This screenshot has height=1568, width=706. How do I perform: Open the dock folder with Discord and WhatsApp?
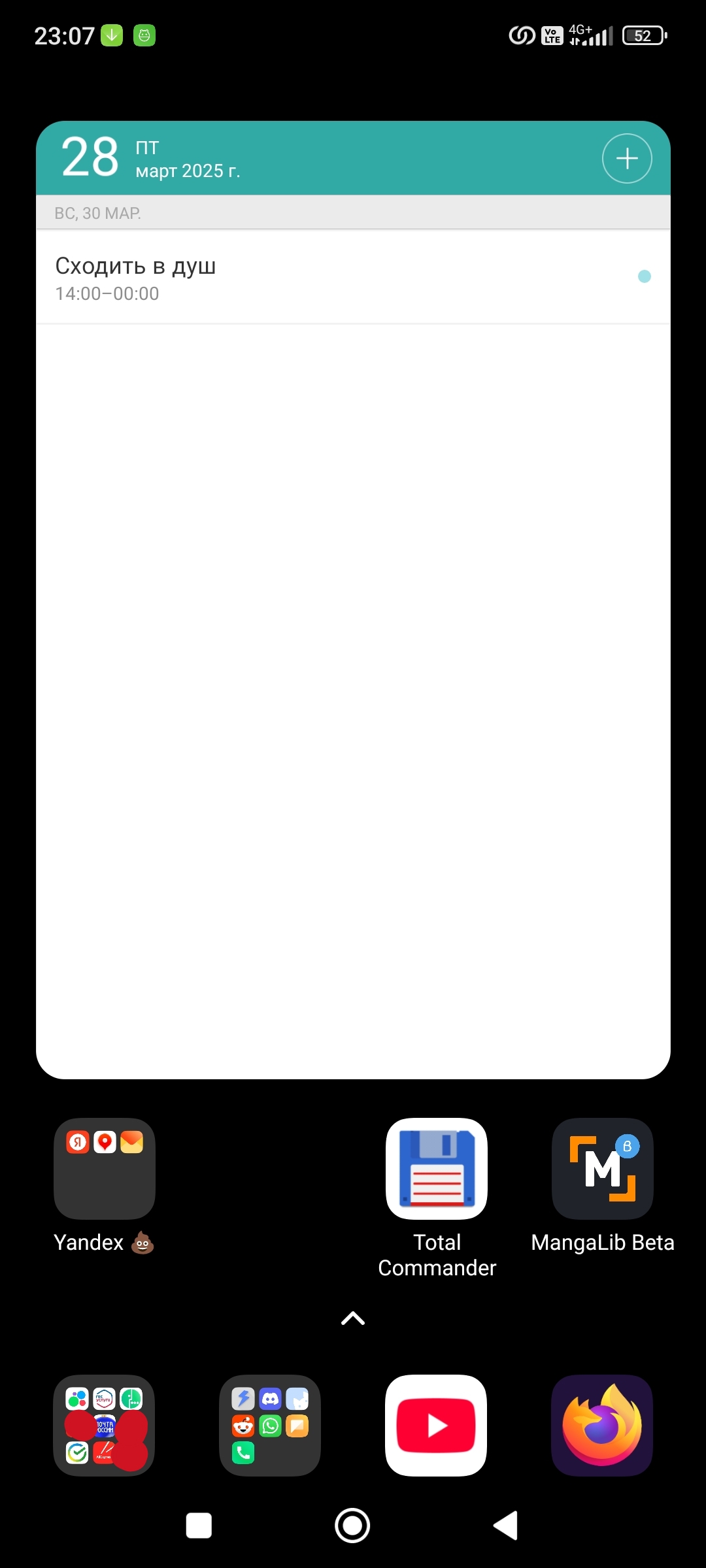point(270,1426)
